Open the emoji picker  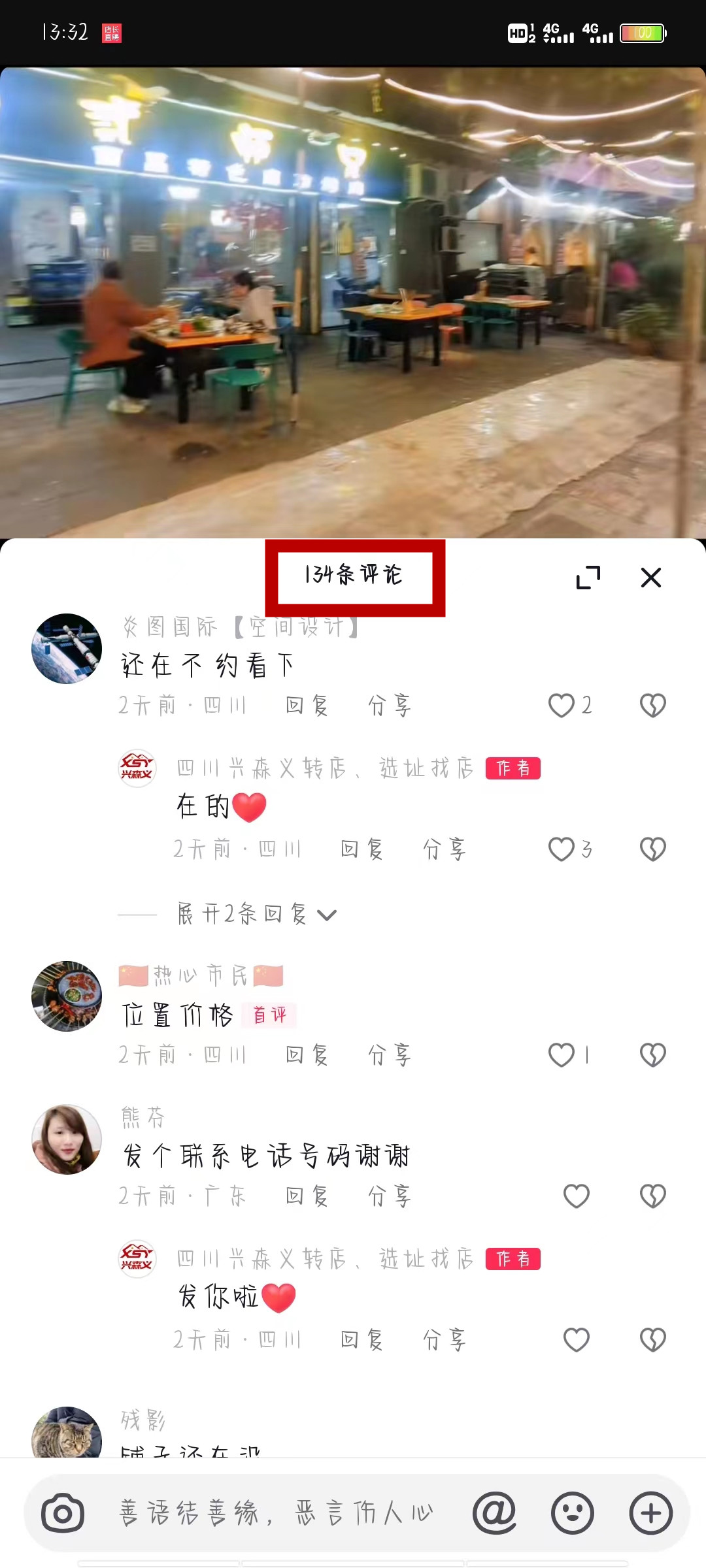[573, 1513]
